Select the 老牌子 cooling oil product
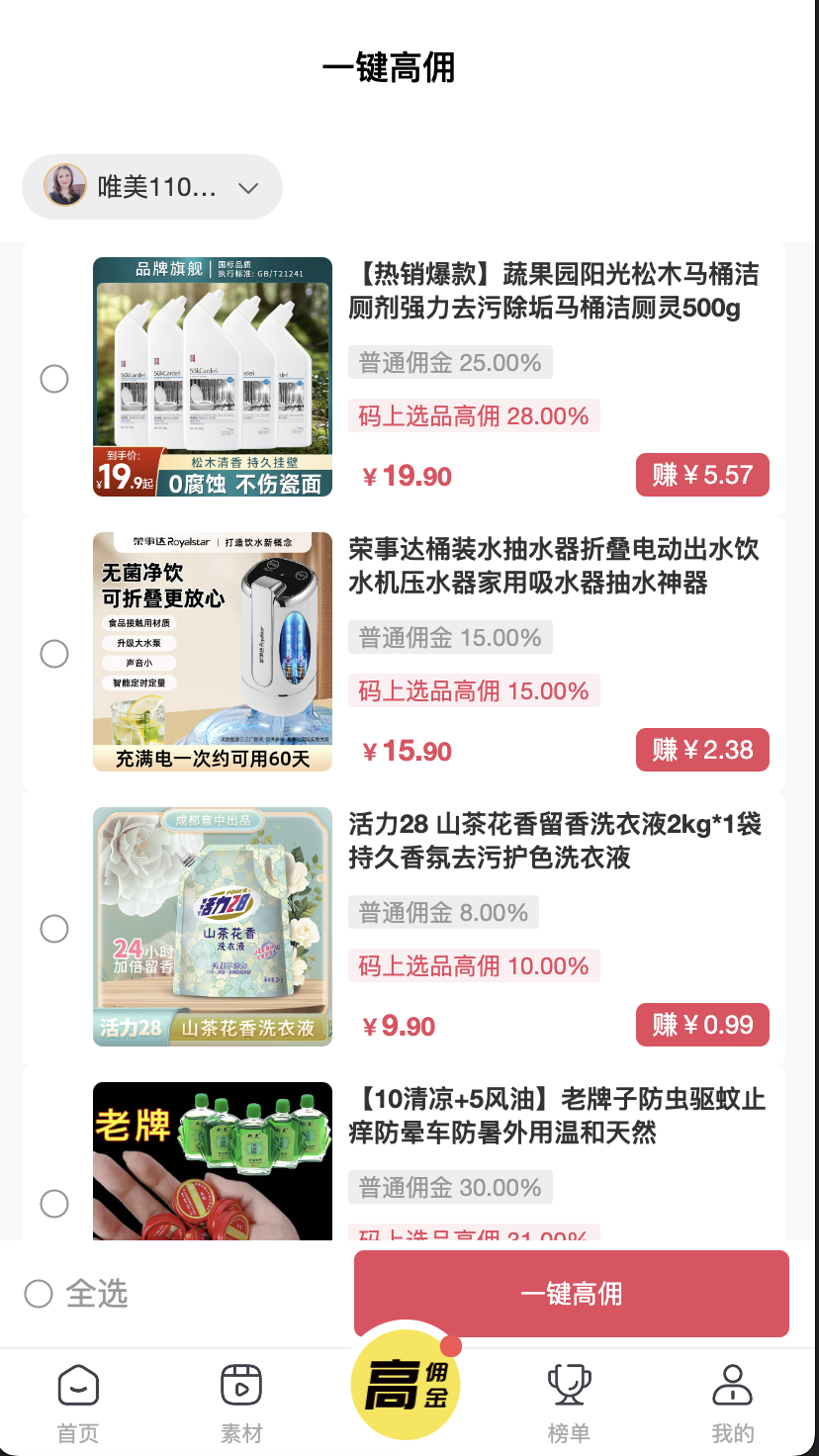Viewport: 819px width, 1456px height. pyautogui.click(x=54, y=1204)
